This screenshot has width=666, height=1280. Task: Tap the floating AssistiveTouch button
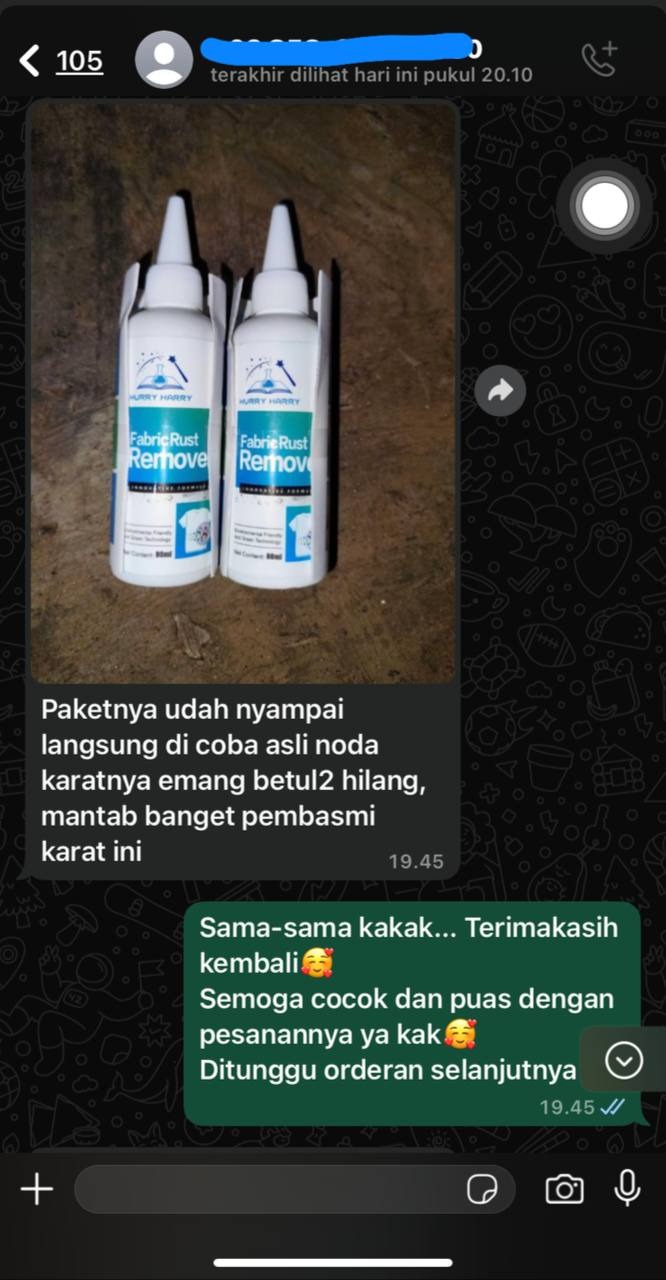tap(605, 206)
